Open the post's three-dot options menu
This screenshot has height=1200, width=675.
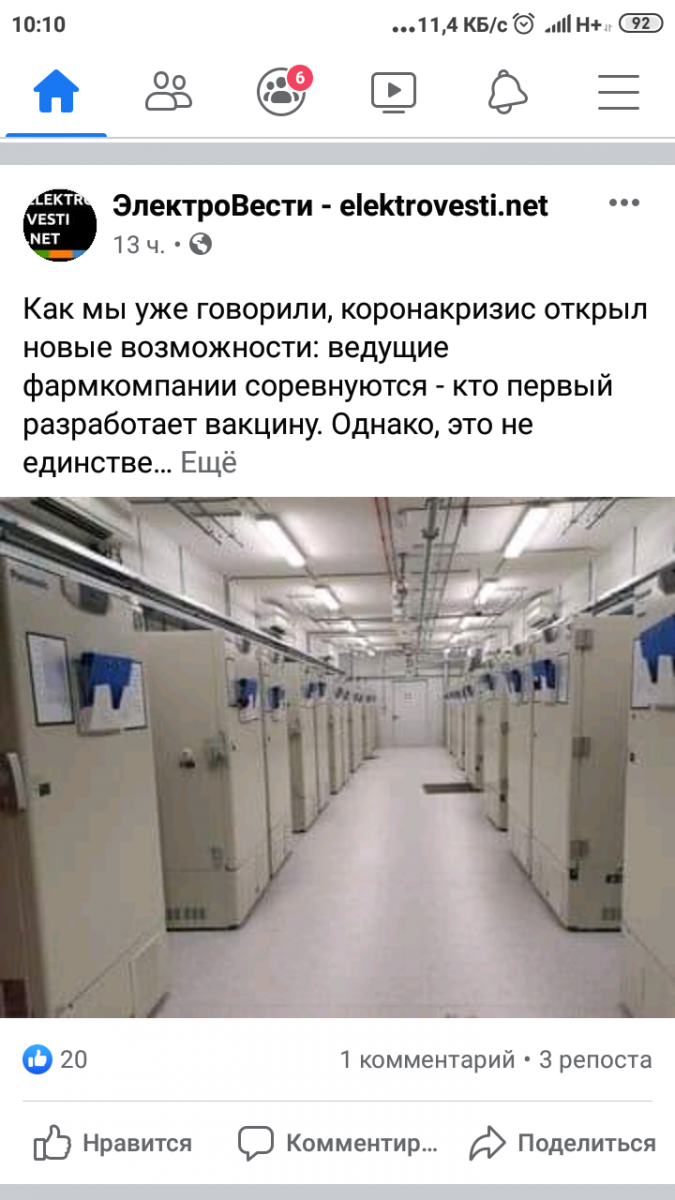(624, 203)
